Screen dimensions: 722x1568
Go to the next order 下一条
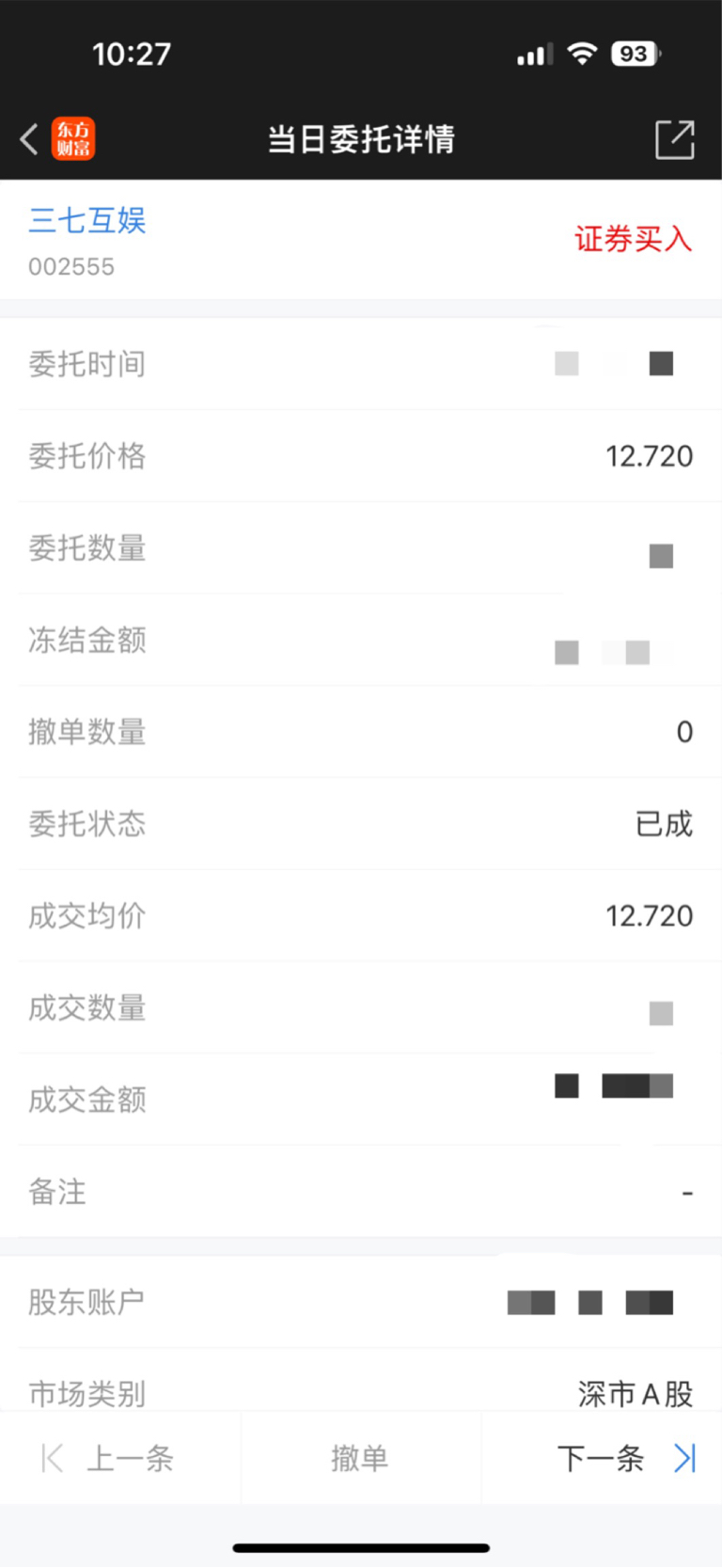pos(625,1458)
